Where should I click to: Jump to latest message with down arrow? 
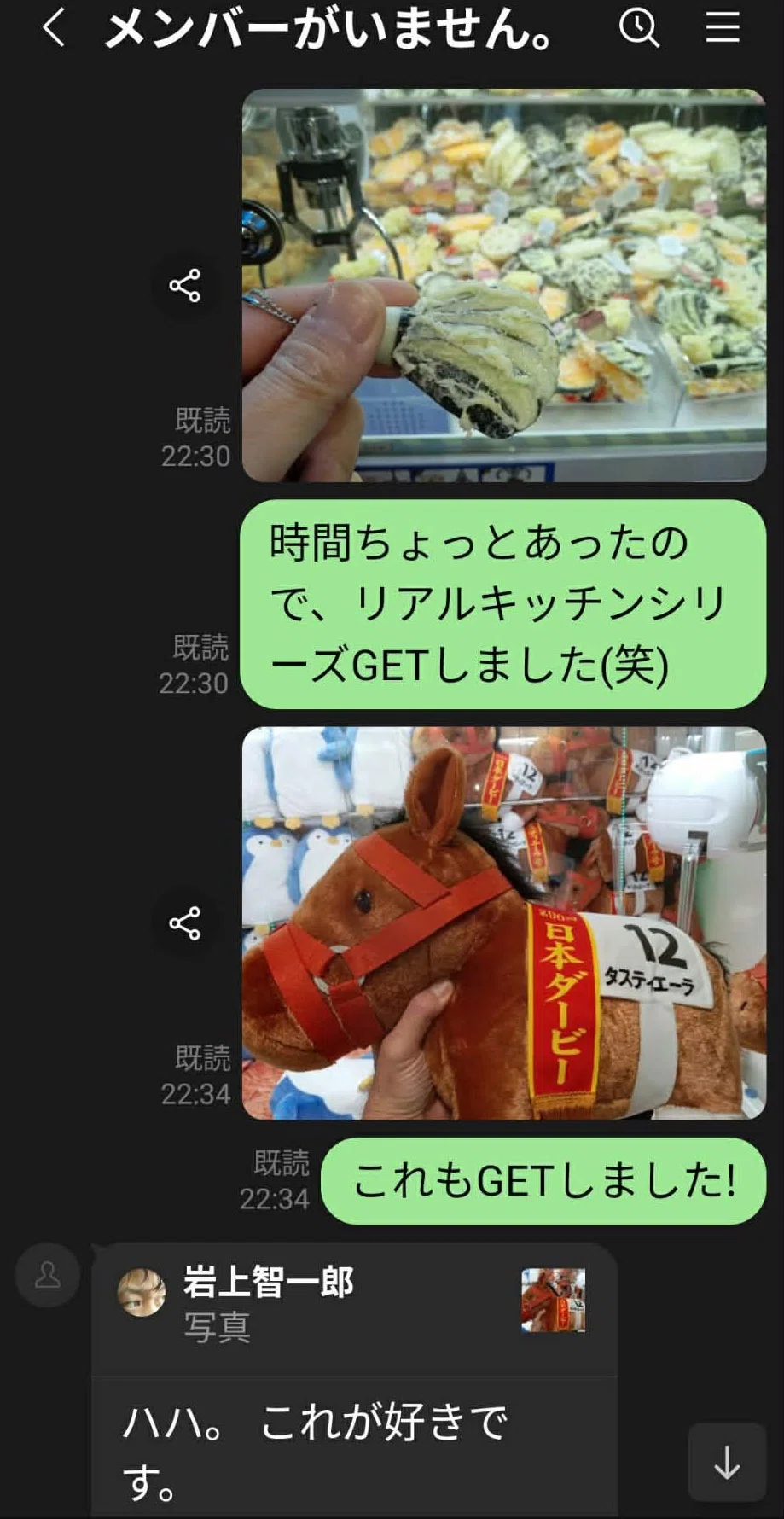click(727, 1462)
